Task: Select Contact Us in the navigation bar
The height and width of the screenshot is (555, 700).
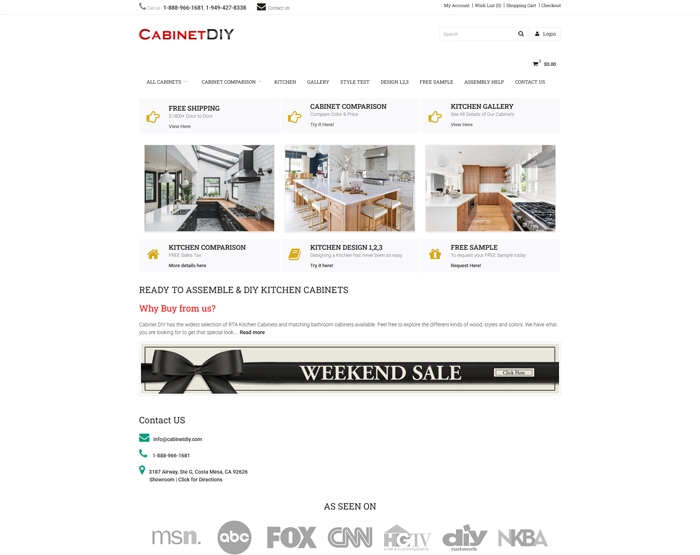Action: pyautogui.click(x=530, y=82)
